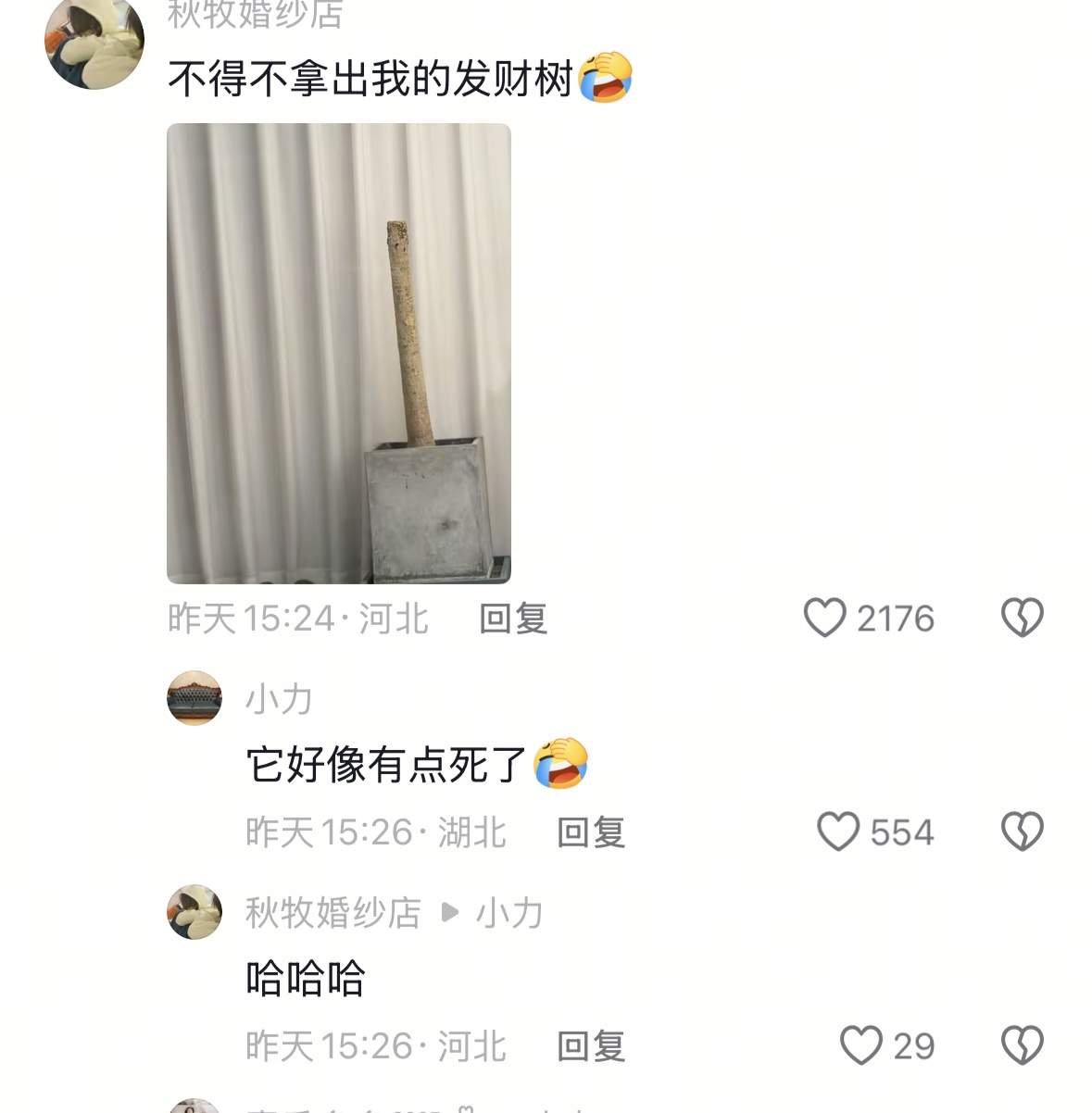The width and height of the screenshot is (1092, 1113).
Task: Like the 哈哈哈 reply
Action: pos(861,1045)
